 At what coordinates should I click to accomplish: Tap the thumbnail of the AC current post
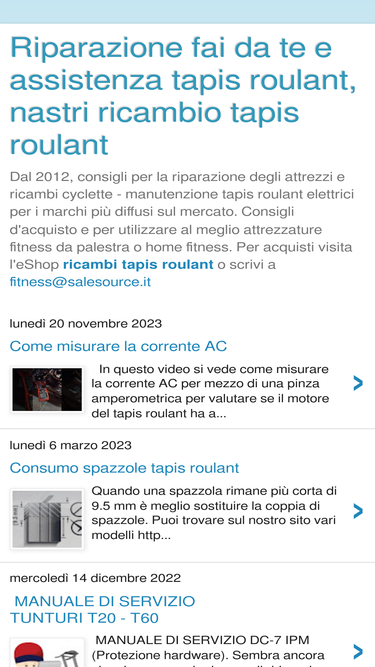click(47, 390)
